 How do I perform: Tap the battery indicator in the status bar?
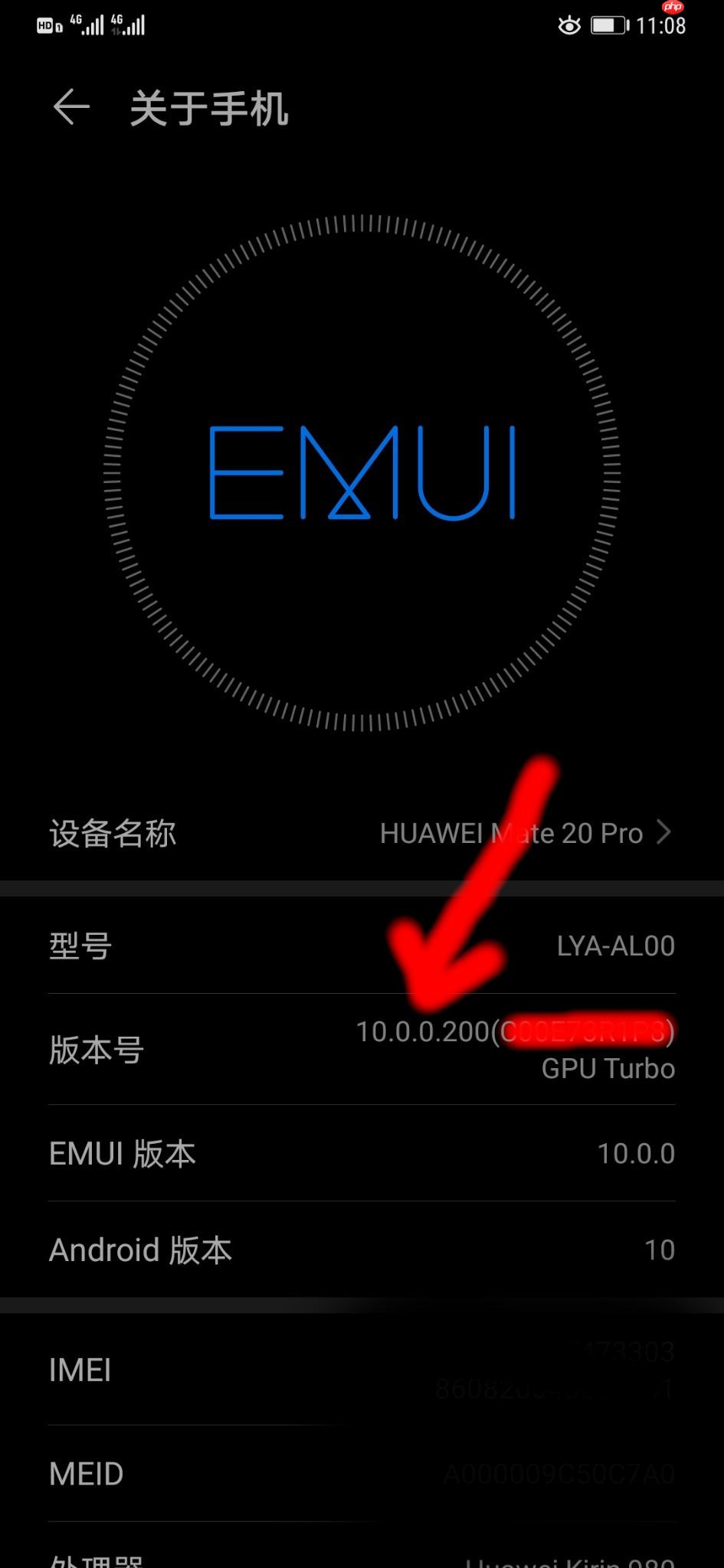click(x=609, y=24)
